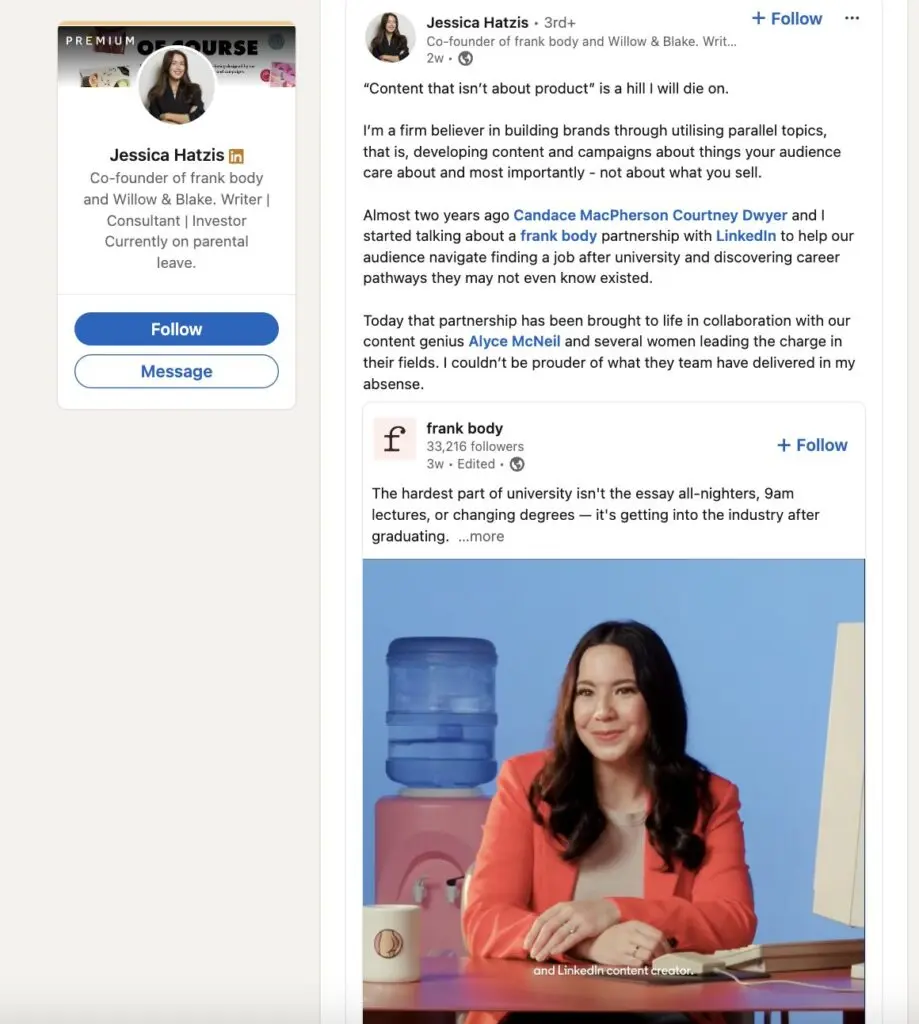Follow Jessica Hatzis from the post header
Viewport: 919px width, 1024px height.
(787, 19)
